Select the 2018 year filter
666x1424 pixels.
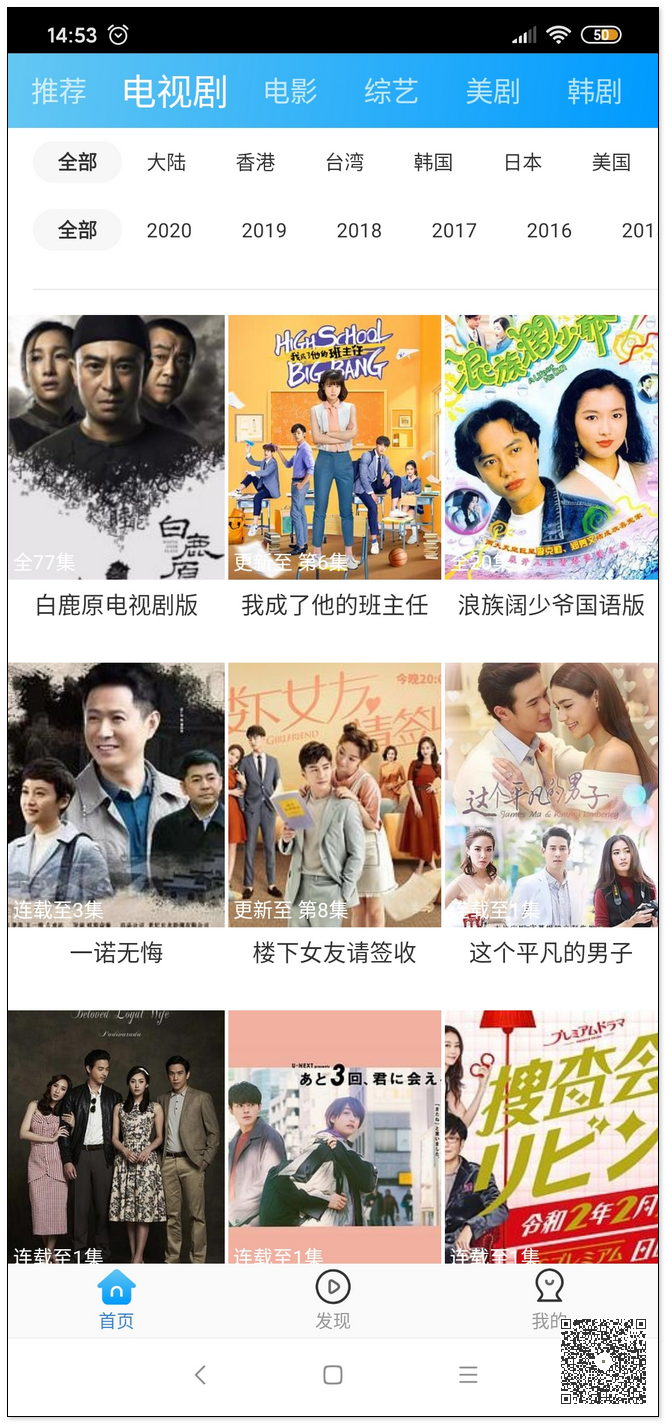tap(359, 230)
